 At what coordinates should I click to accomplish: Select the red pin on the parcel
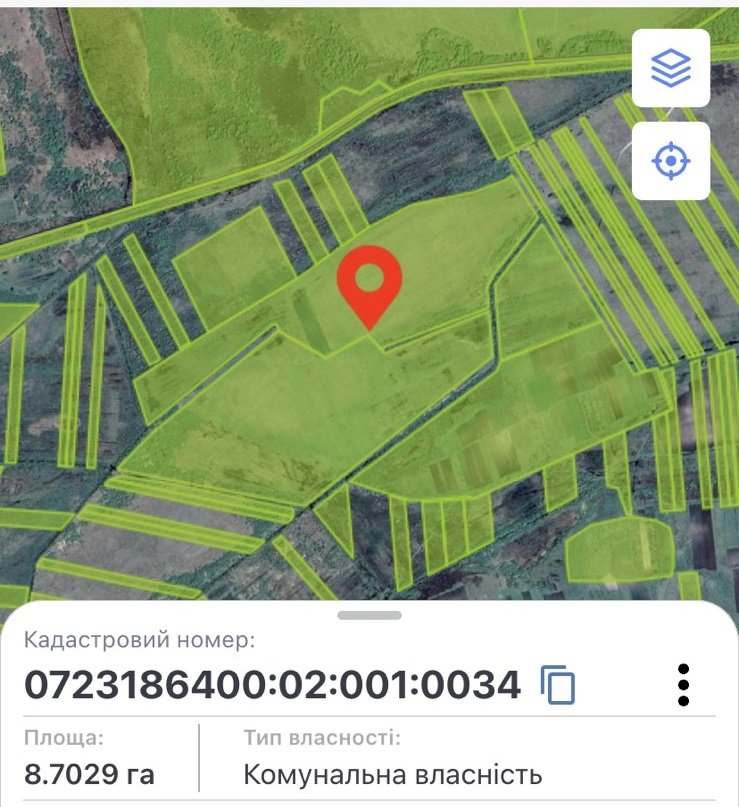(369, 281)
